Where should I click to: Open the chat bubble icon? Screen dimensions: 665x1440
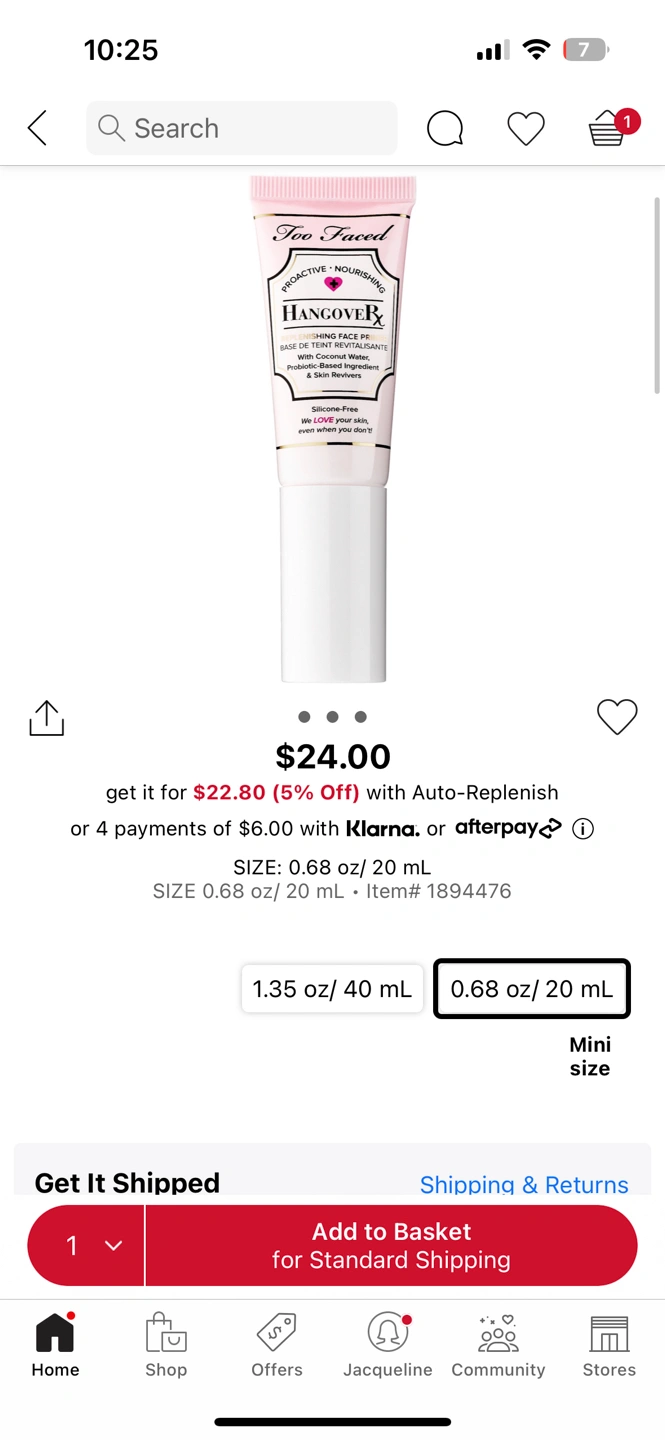445,128
